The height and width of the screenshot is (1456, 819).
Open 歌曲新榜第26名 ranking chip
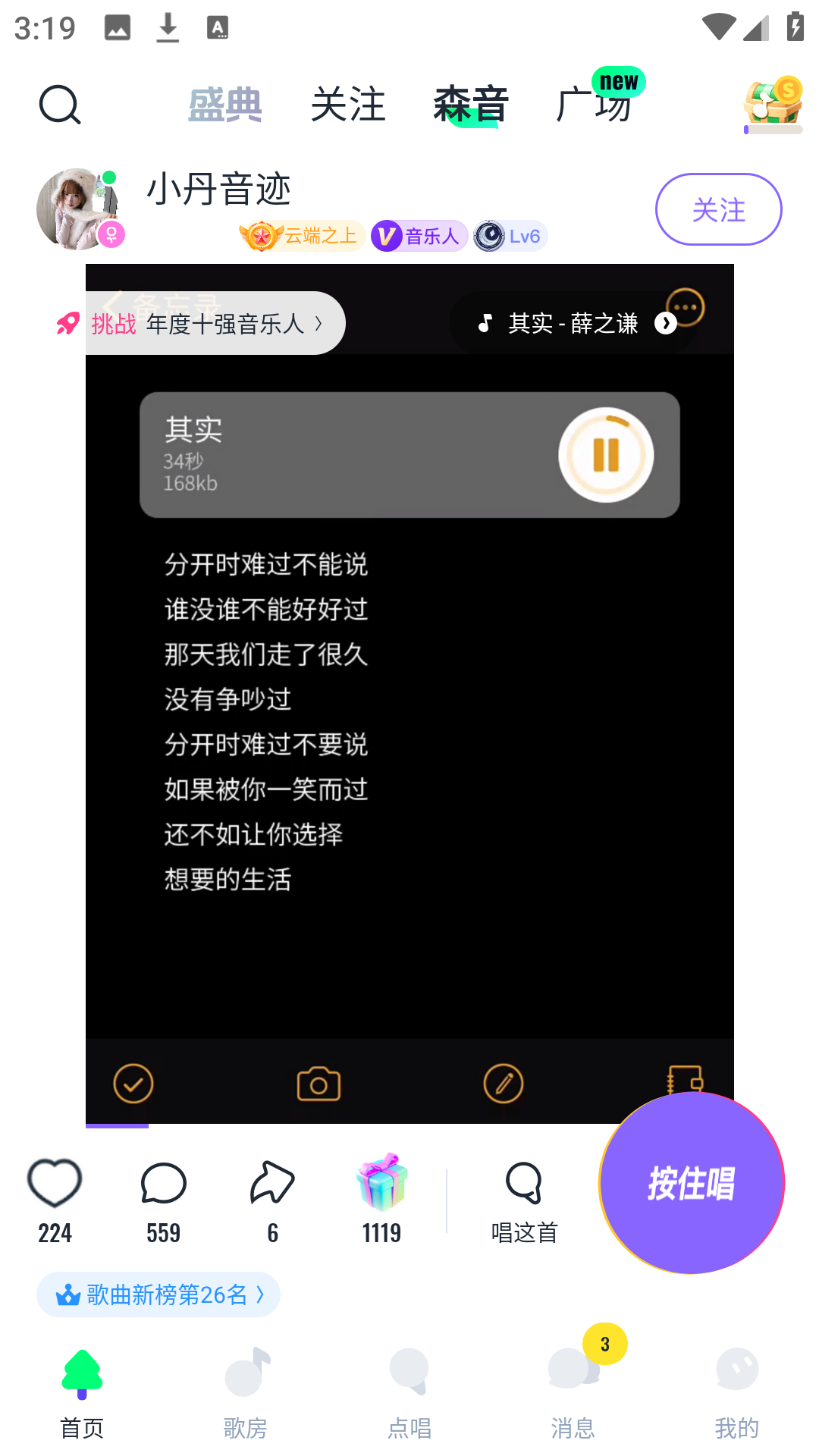pyautogui.click(x=158, y=1294)
